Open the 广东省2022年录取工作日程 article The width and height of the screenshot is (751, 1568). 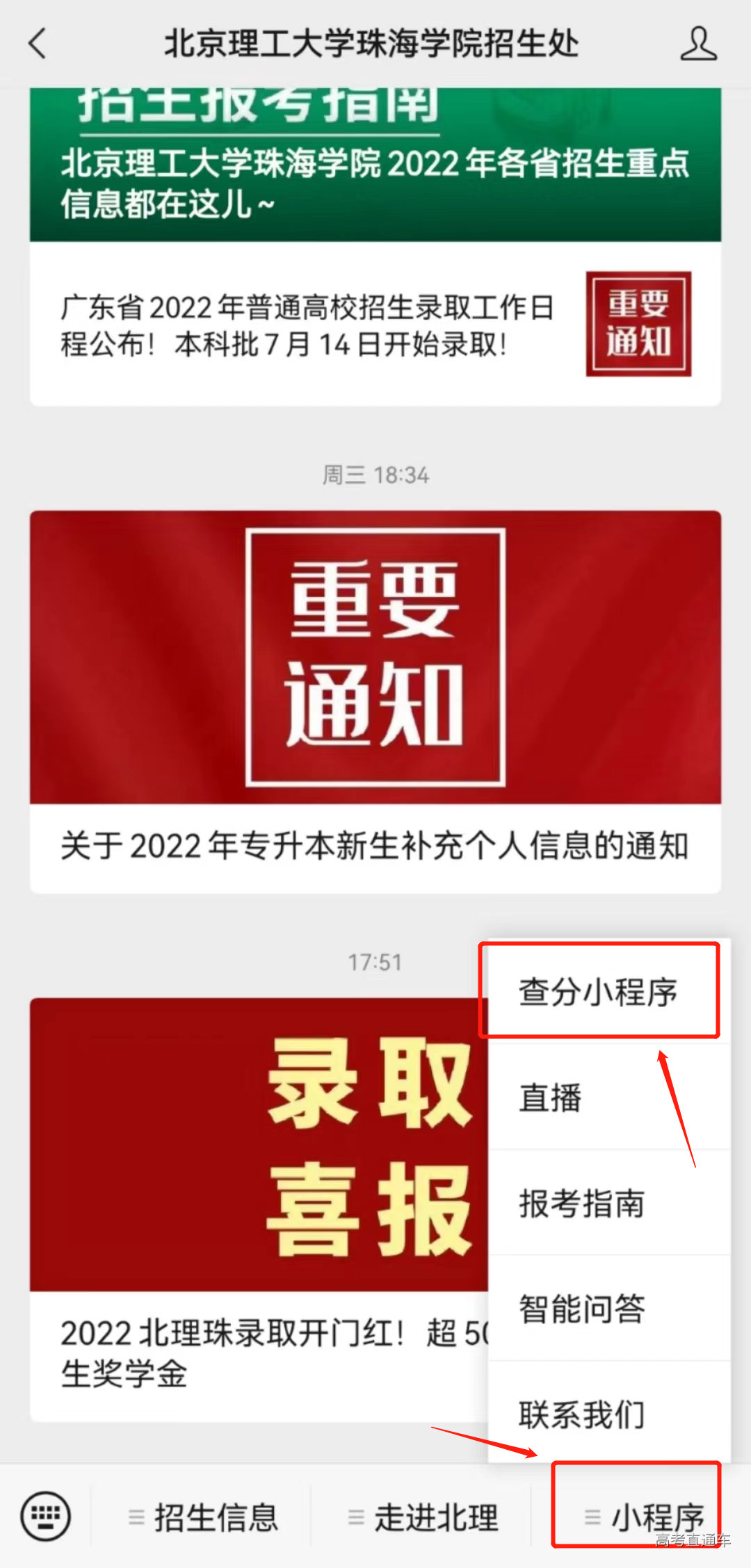tap(306, 324)
